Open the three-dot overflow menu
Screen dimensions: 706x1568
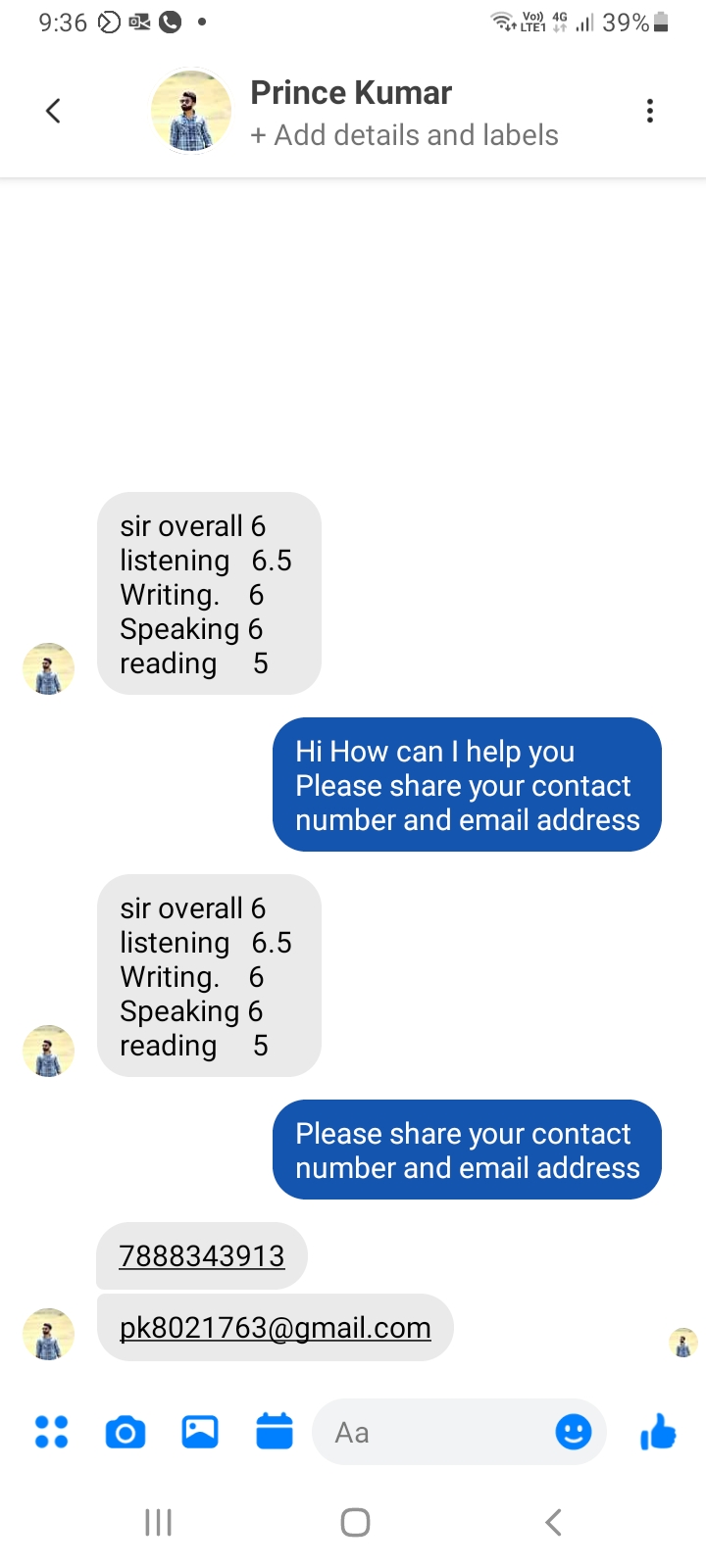649,111
